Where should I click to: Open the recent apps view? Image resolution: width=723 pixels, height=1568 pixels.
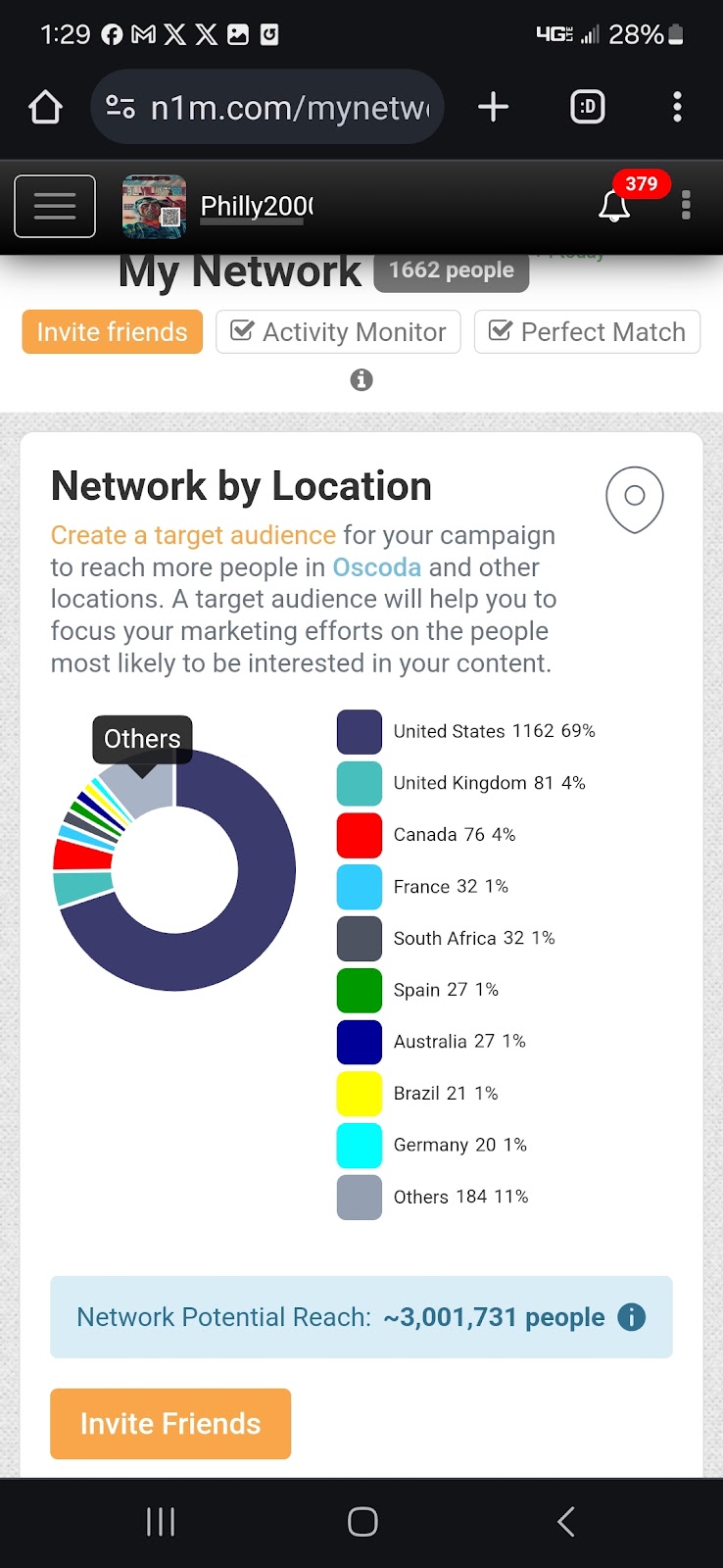tap(161, 1521)
